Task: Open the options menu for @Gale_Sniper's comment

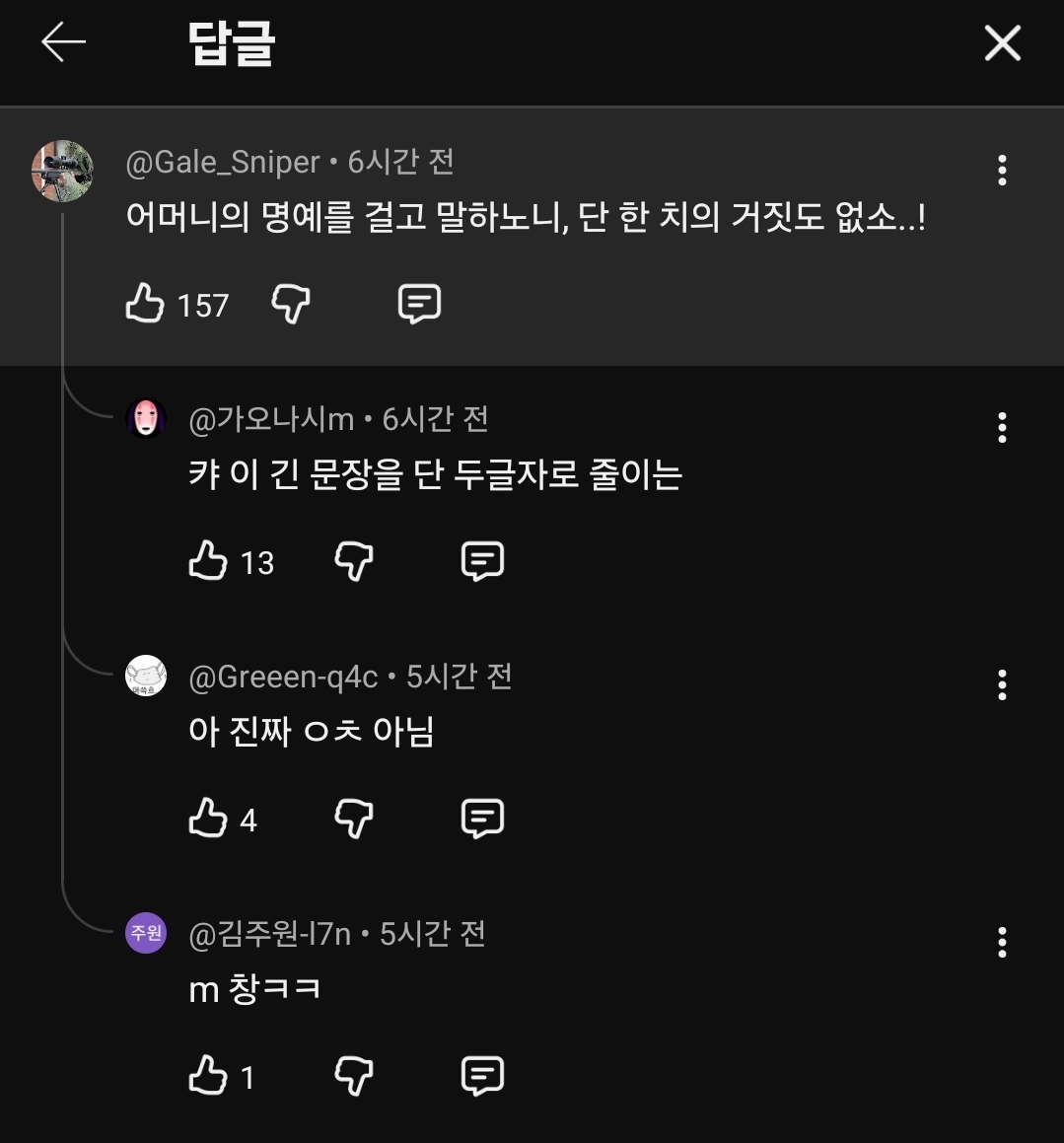Action: 1003,172
